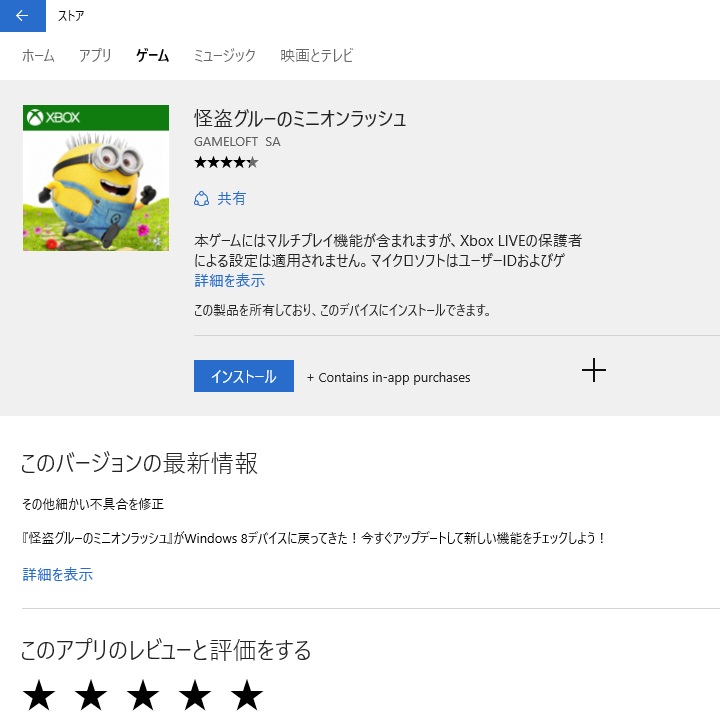Switch to the ミュージック tab
The height and width of the screenshot is (727, 720).
[224, 56]
